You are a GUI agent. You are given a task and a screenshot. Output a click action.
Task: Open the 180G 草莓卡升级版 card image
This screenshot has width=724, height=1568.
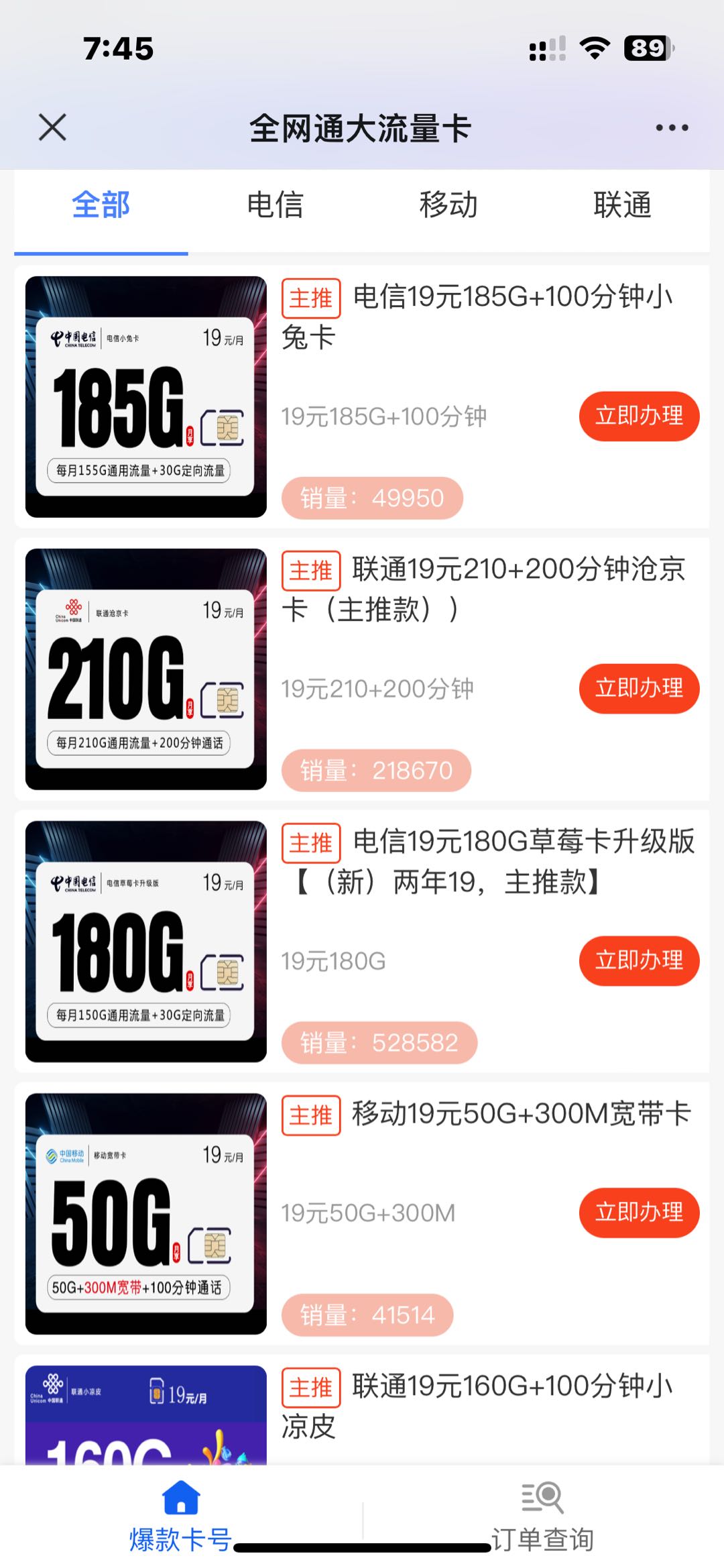tap(146, 941)
